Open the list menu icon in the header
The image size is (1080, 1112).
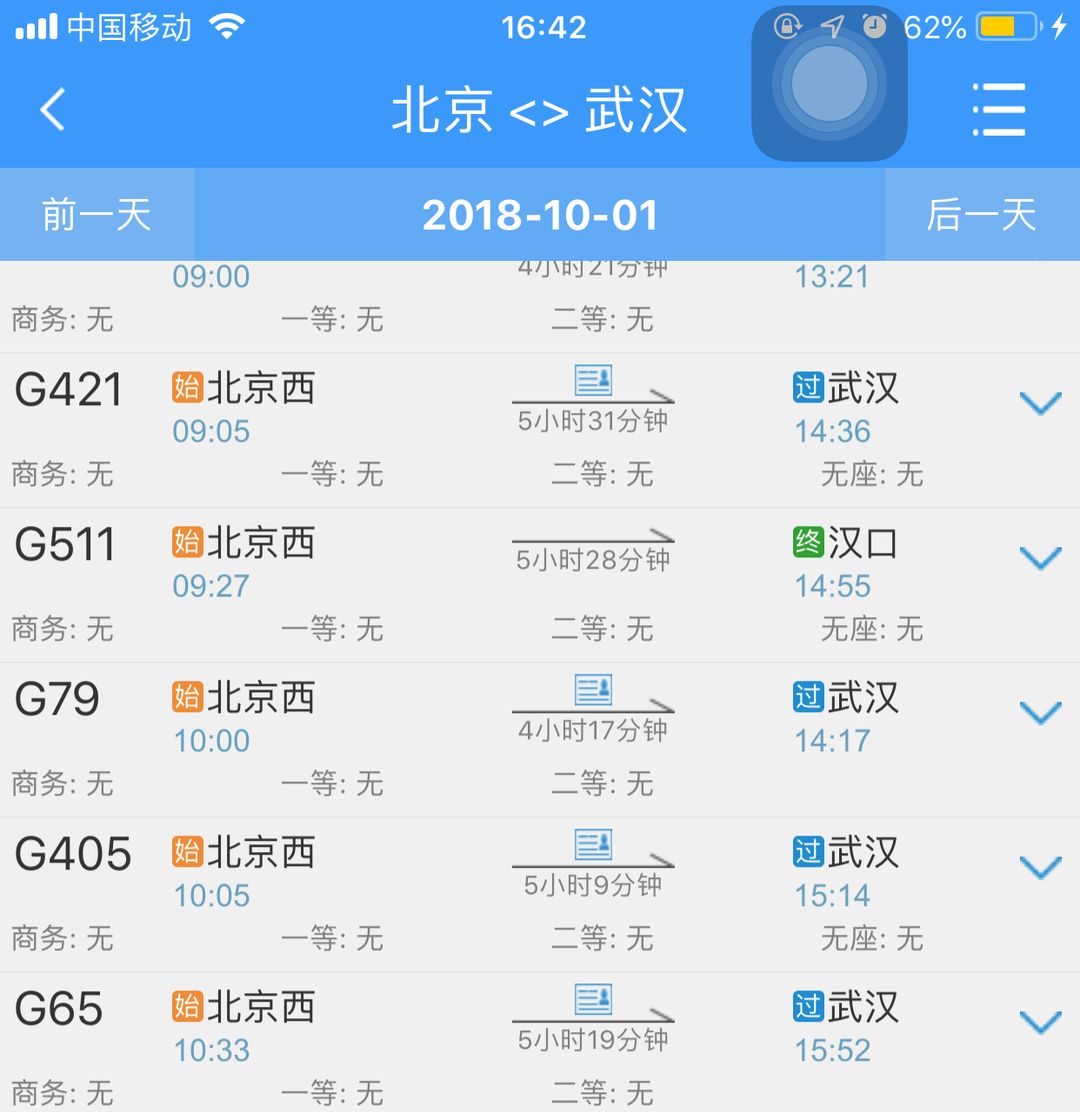998,108
